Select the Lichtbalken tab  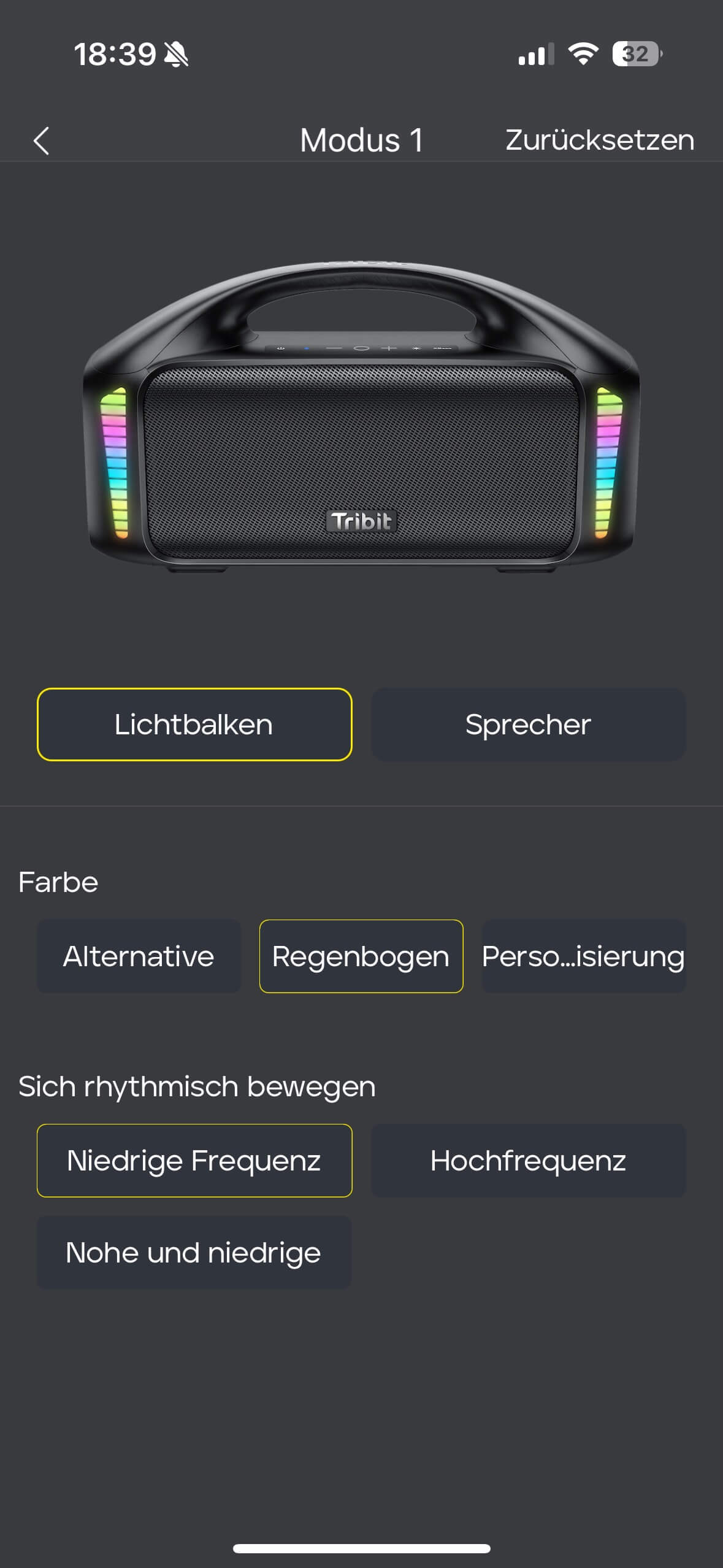click(x=194, y=724)
